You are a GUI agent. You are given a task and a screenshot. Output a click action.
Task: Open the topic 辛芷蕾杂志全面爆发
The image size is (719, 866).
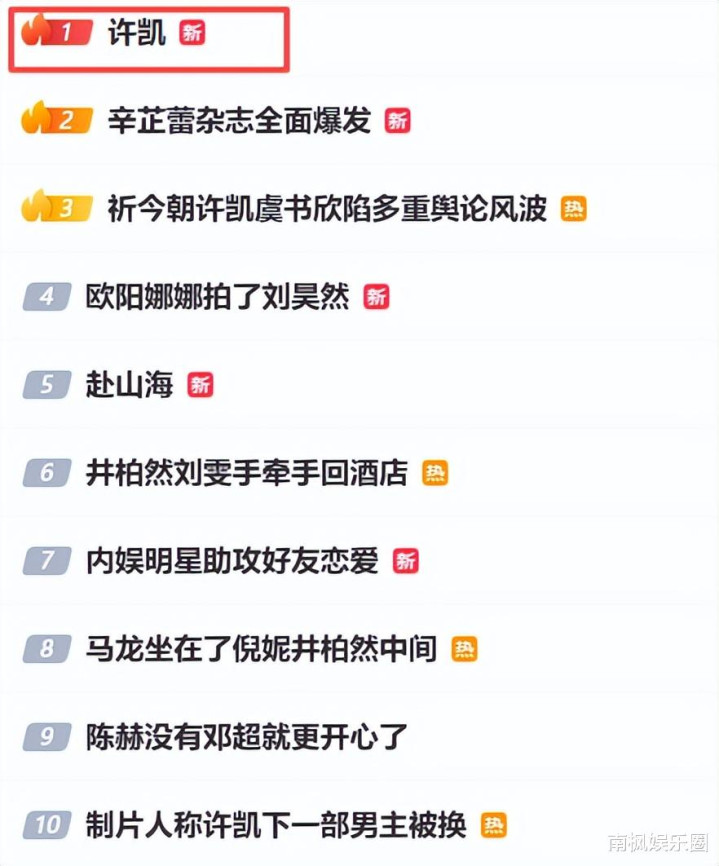238,121
